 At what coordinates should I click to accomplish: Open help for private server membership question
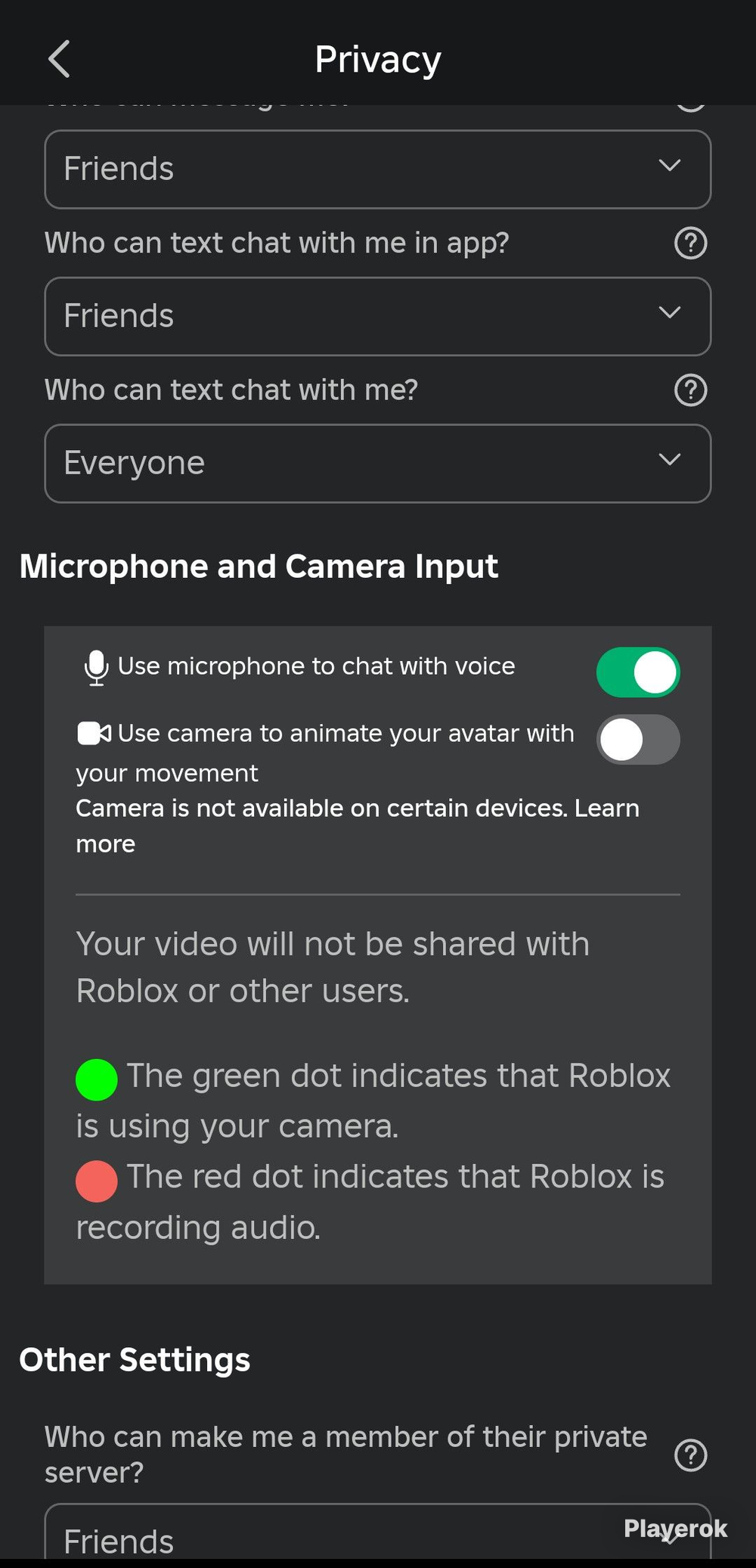[690, 1455]
